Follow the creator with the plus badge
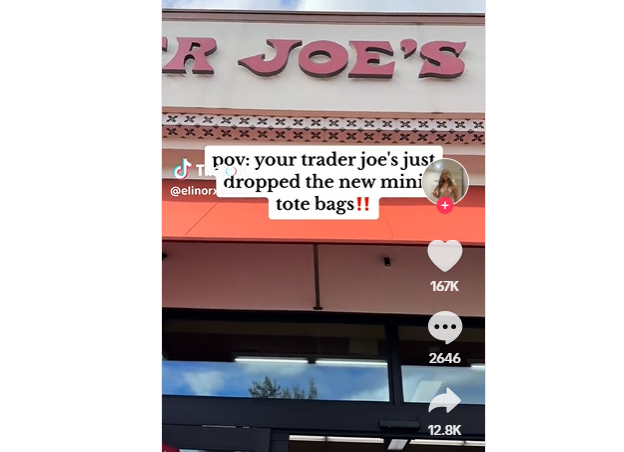Screen dimensions: 624x452 point(445,206)
